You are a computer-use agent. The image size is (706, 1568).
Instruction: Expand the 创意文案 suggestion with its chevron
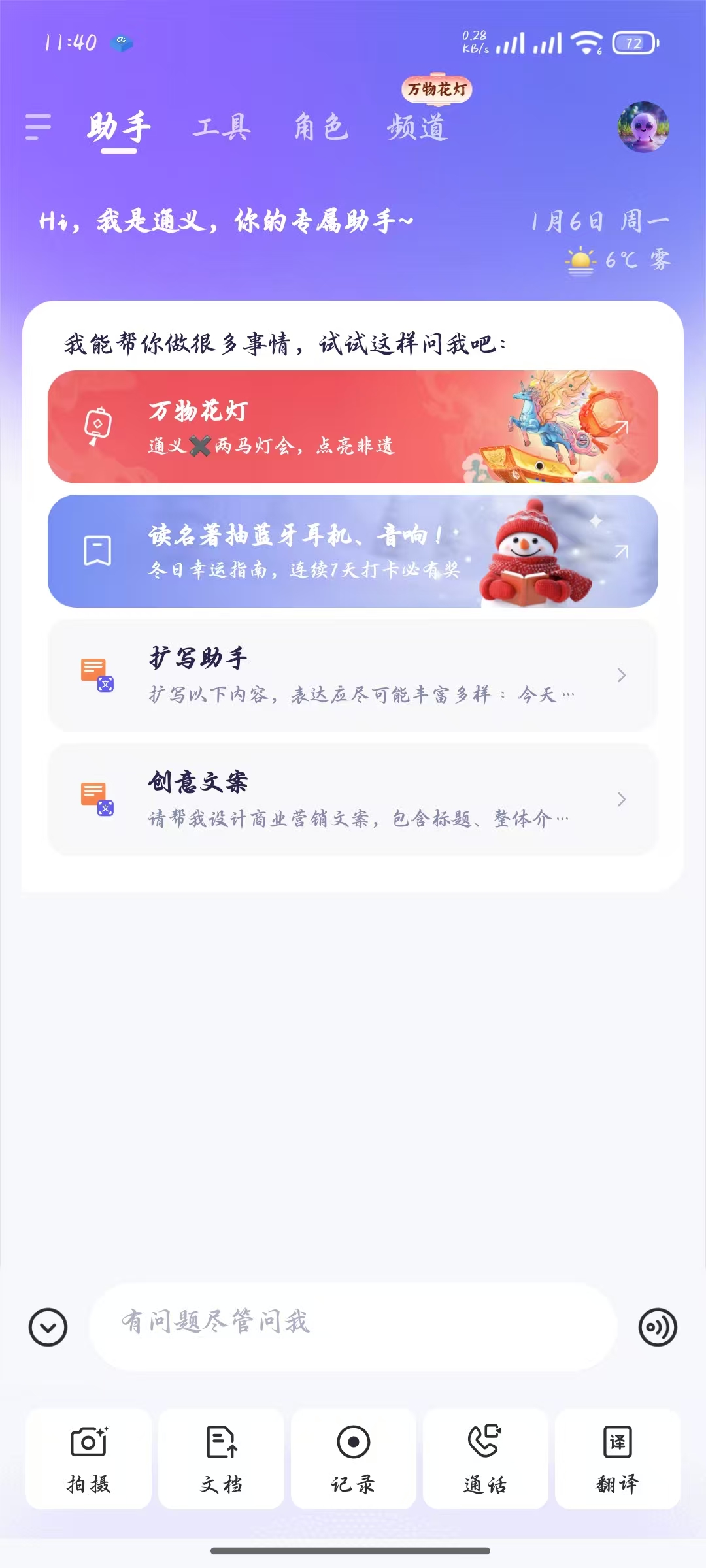click(x=621, y=800)
